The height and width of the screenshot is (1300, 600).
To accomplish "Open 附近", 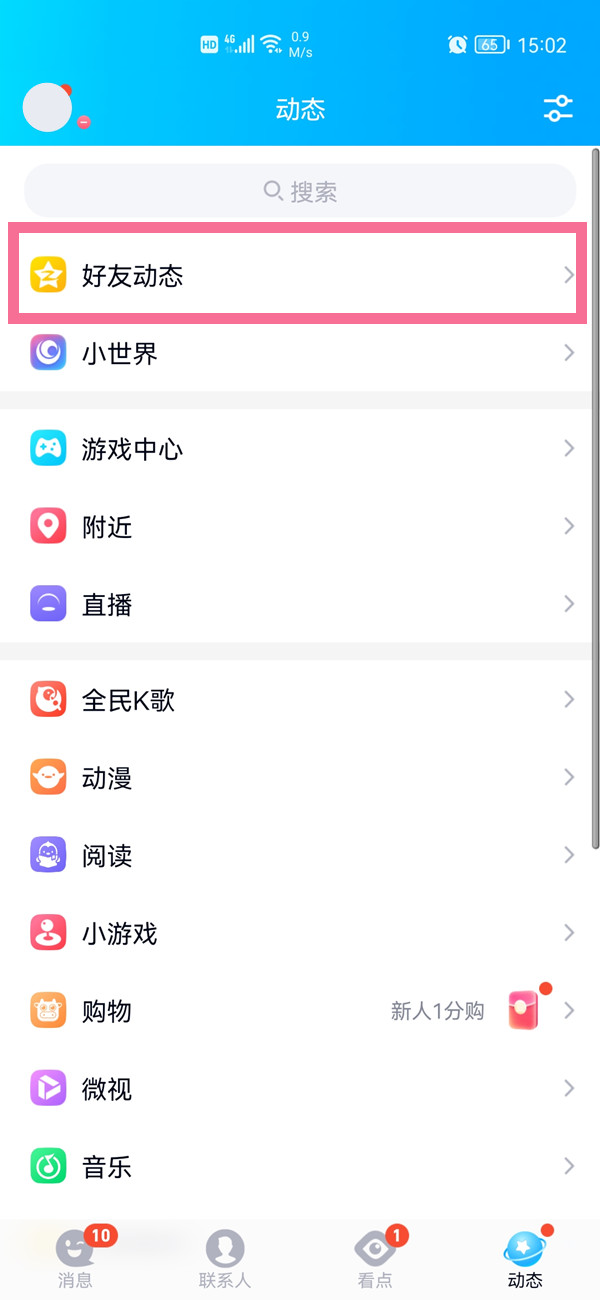I will (298, 527).
